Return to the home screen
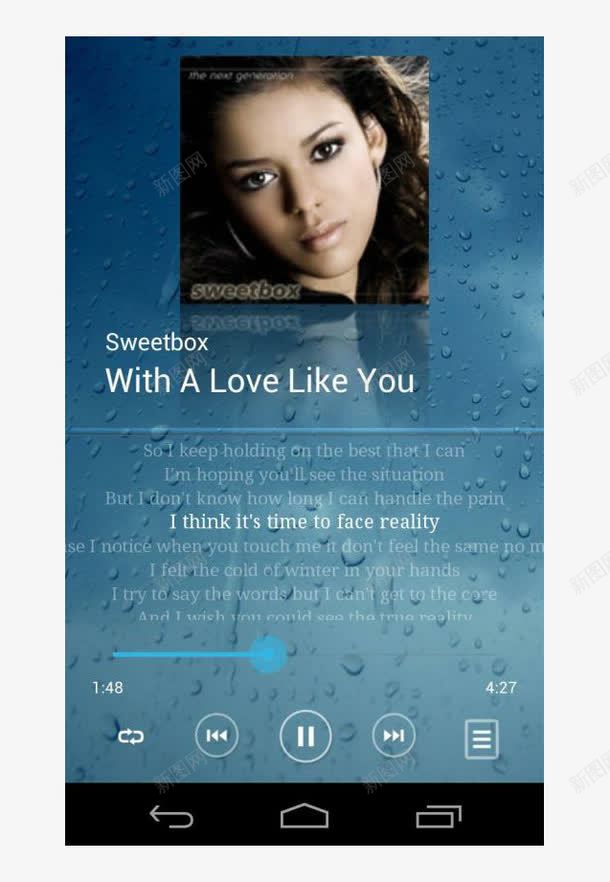 click(304, 816)
